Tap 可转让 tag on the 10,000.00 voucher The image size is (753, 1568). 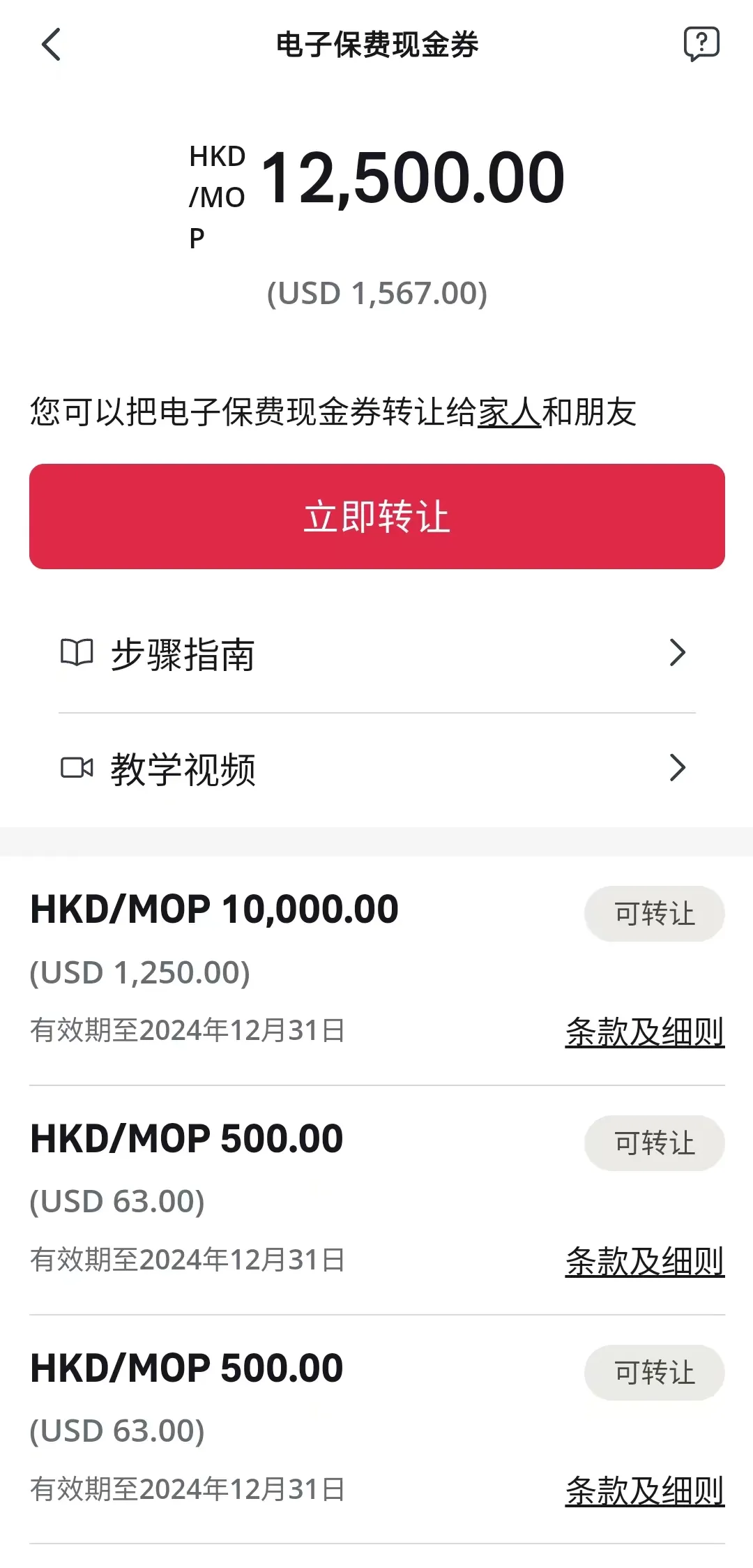tap(654, 914)
